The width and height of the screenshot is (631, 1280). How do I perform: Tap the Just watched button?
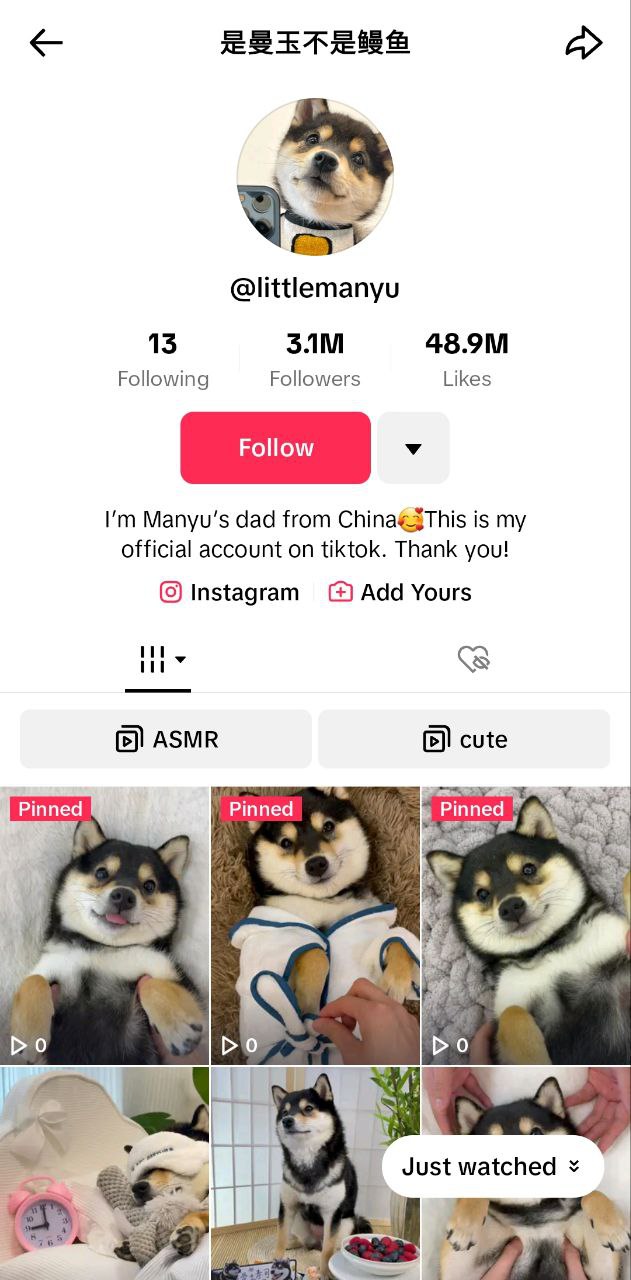point(492,1166)
